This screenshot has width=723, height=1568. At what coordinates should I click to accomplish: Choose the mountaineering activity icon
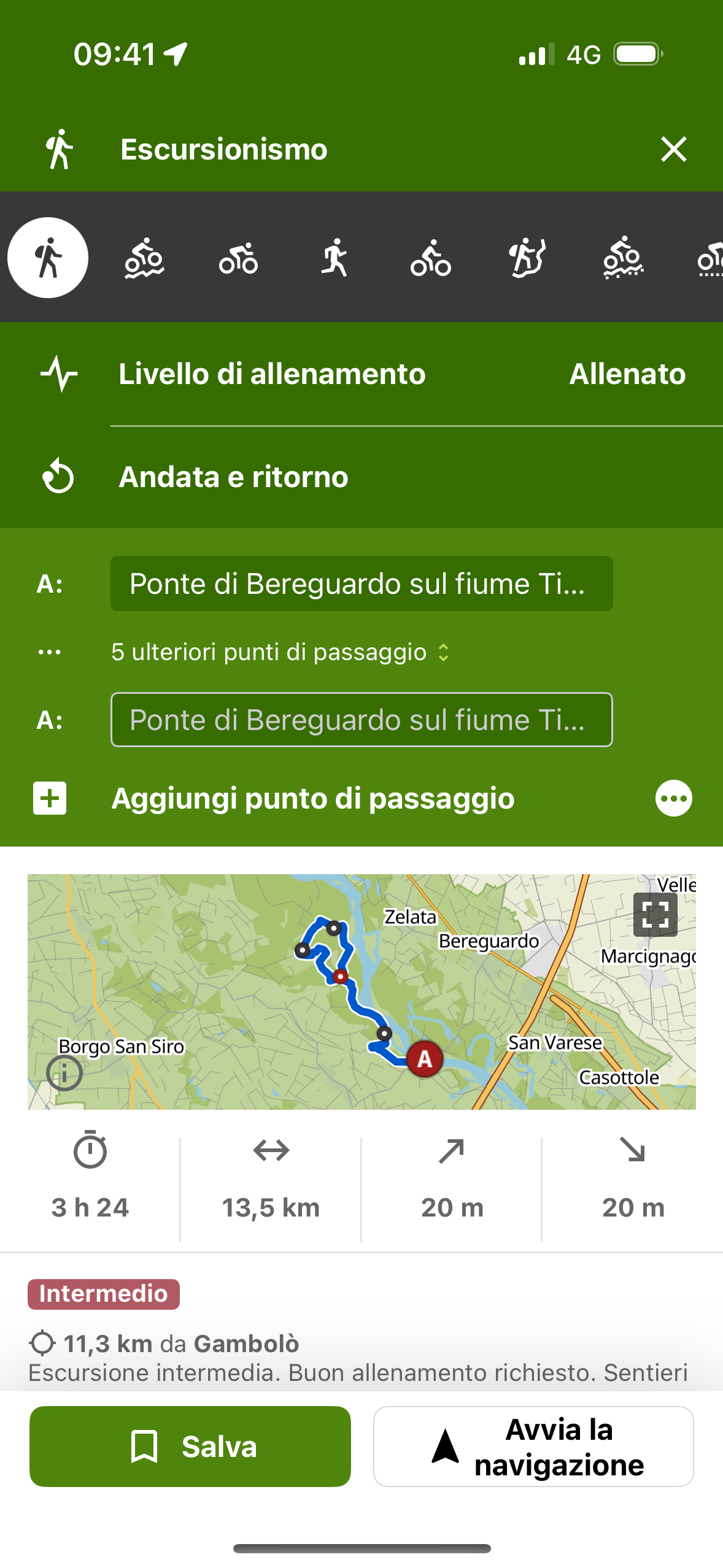[x=527, y=258]
